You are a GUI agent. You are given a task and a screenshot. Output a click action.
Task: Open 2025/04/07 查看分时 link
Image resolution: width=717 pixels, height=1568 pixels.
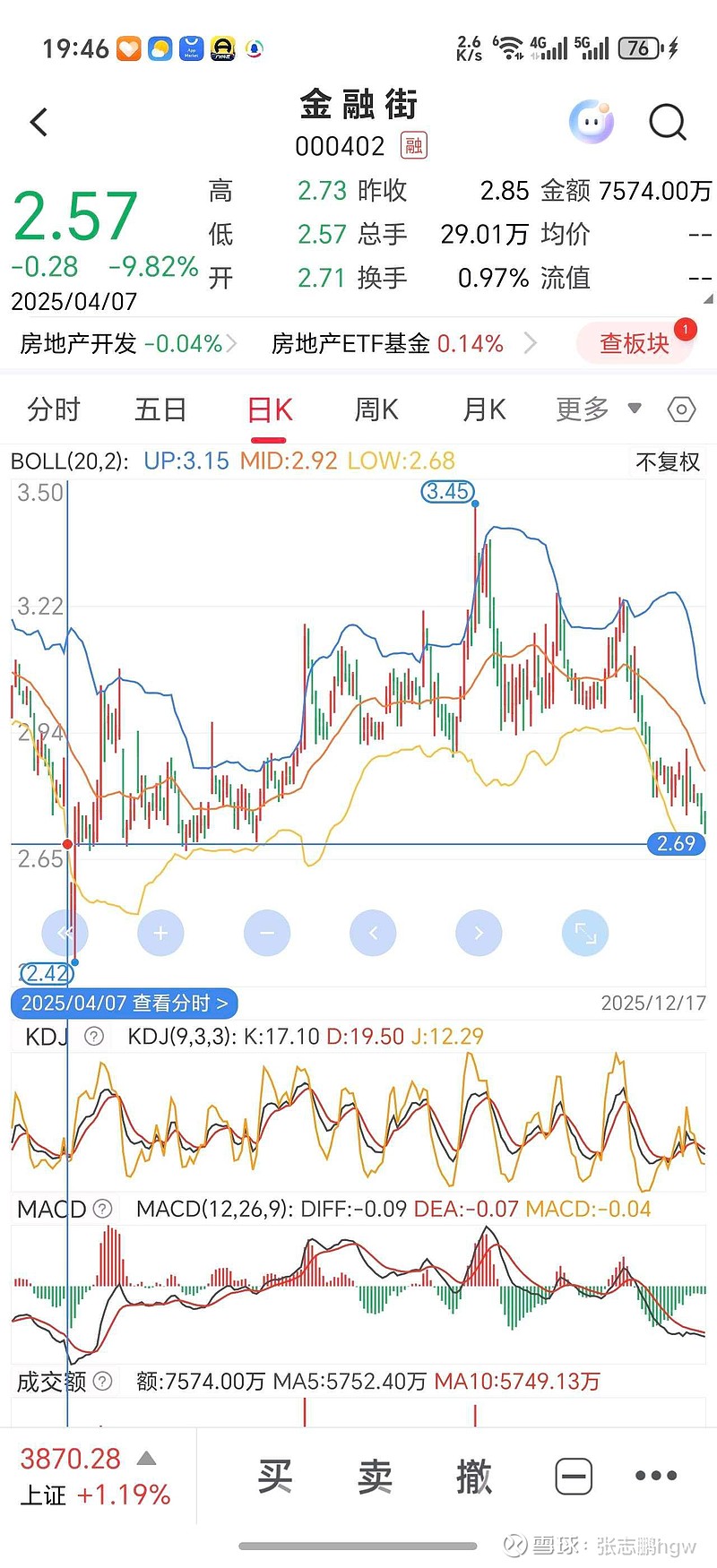[x=125, y=1003]
